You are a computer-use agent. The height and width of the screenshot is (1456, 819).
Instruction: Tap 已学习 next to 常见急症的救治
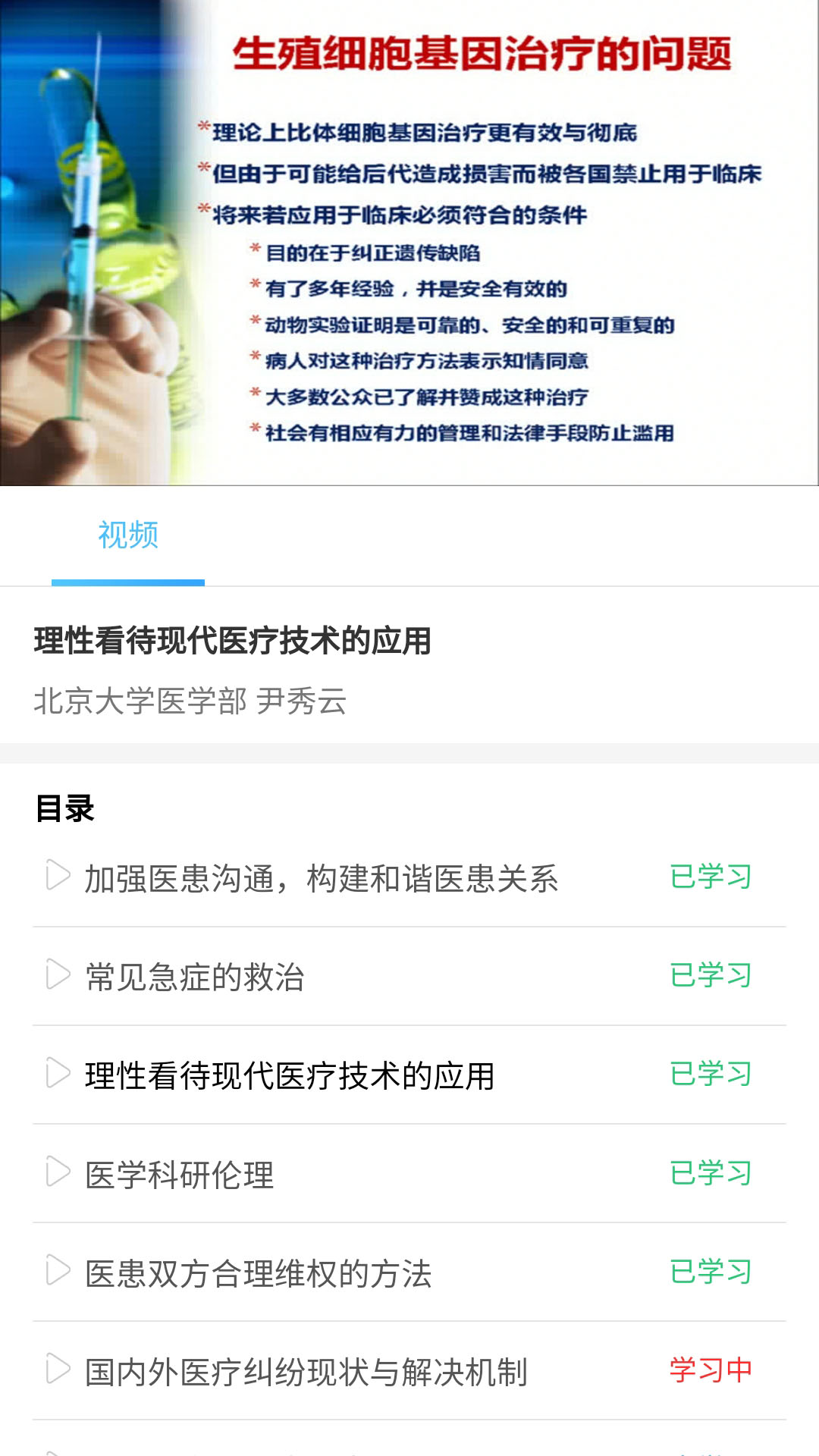[x=709, y=976]
